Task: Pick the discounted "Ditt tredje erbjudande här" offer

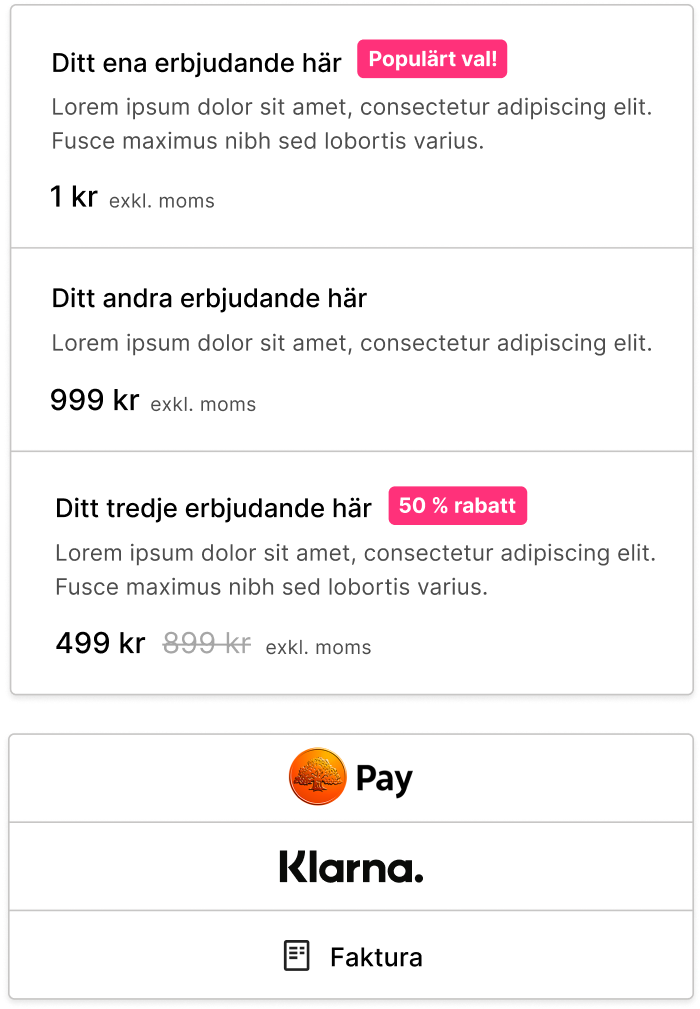Action: 213,508
